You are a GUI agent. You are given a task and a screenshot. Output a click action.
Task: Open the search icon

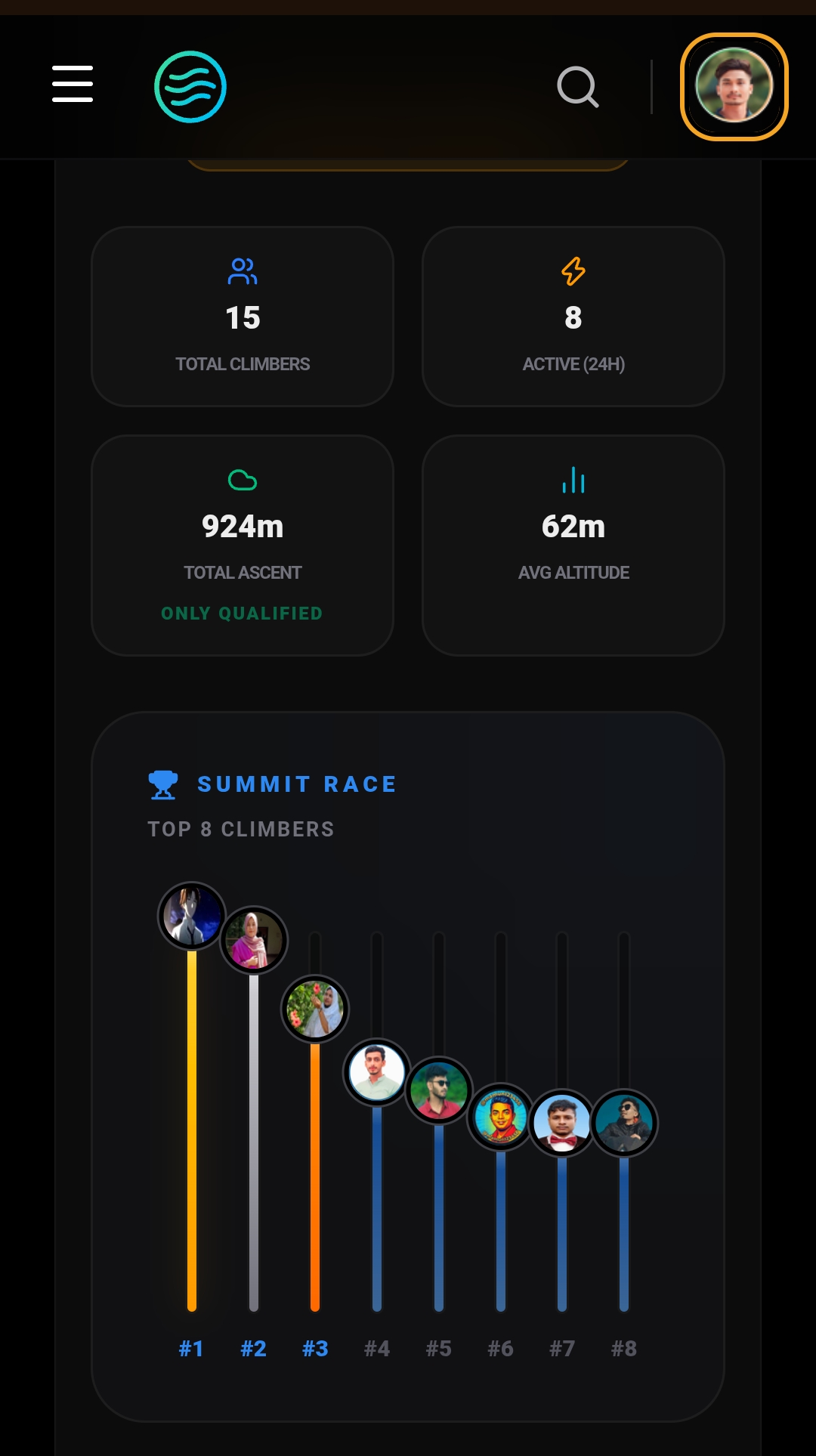click(578, 87)
